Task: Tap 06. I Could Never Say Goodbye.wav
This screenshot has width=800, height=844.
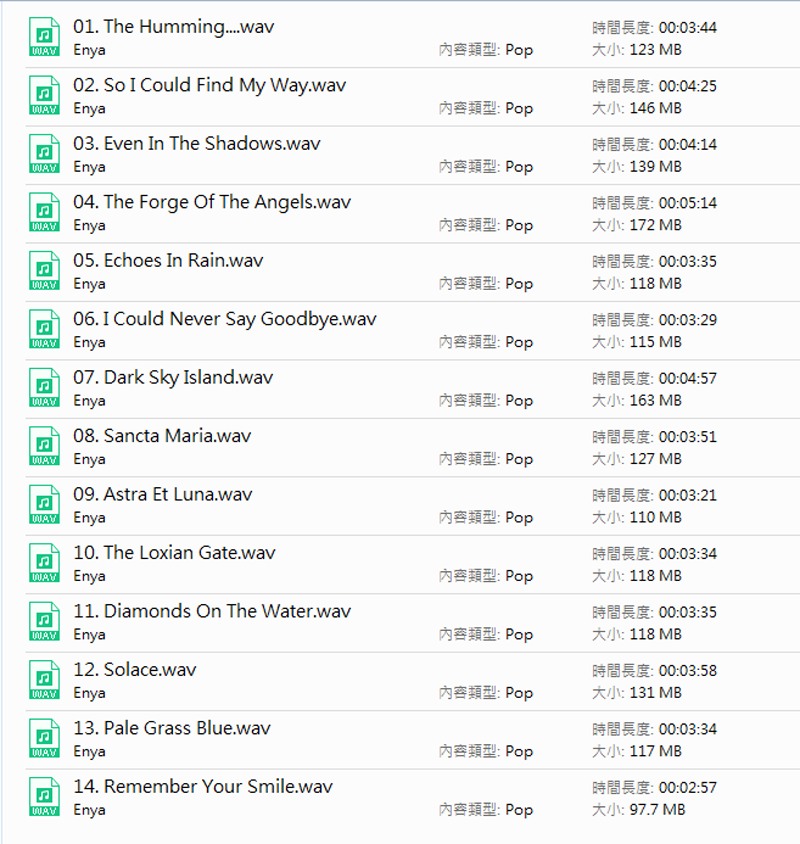Action: tap(225, 319)
